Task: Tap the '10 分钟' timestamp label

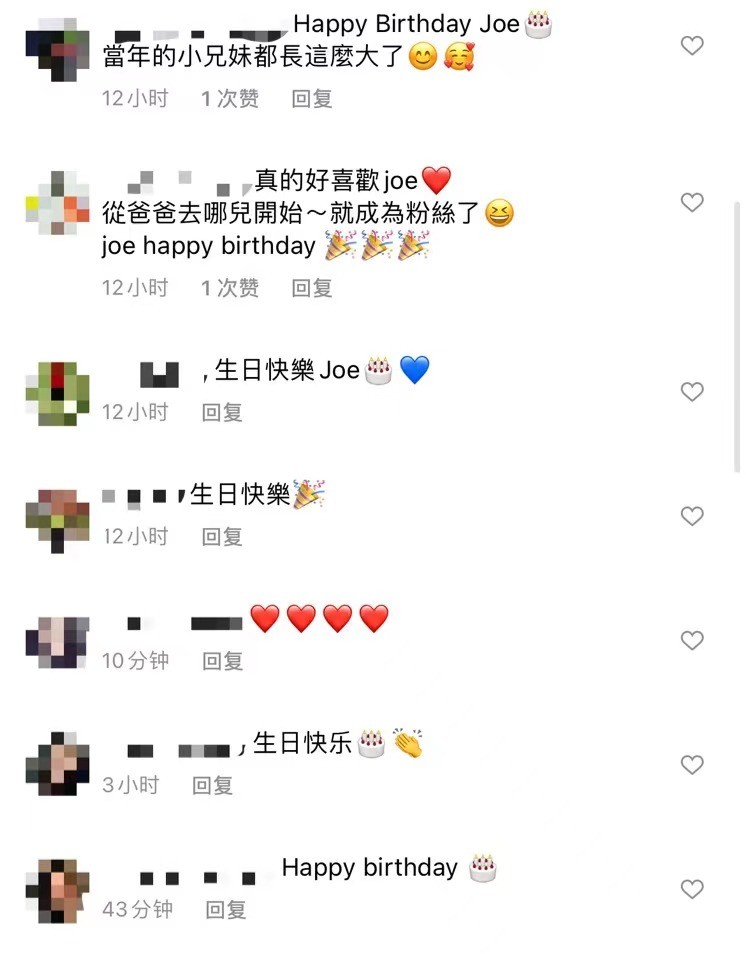Action: 133,660
